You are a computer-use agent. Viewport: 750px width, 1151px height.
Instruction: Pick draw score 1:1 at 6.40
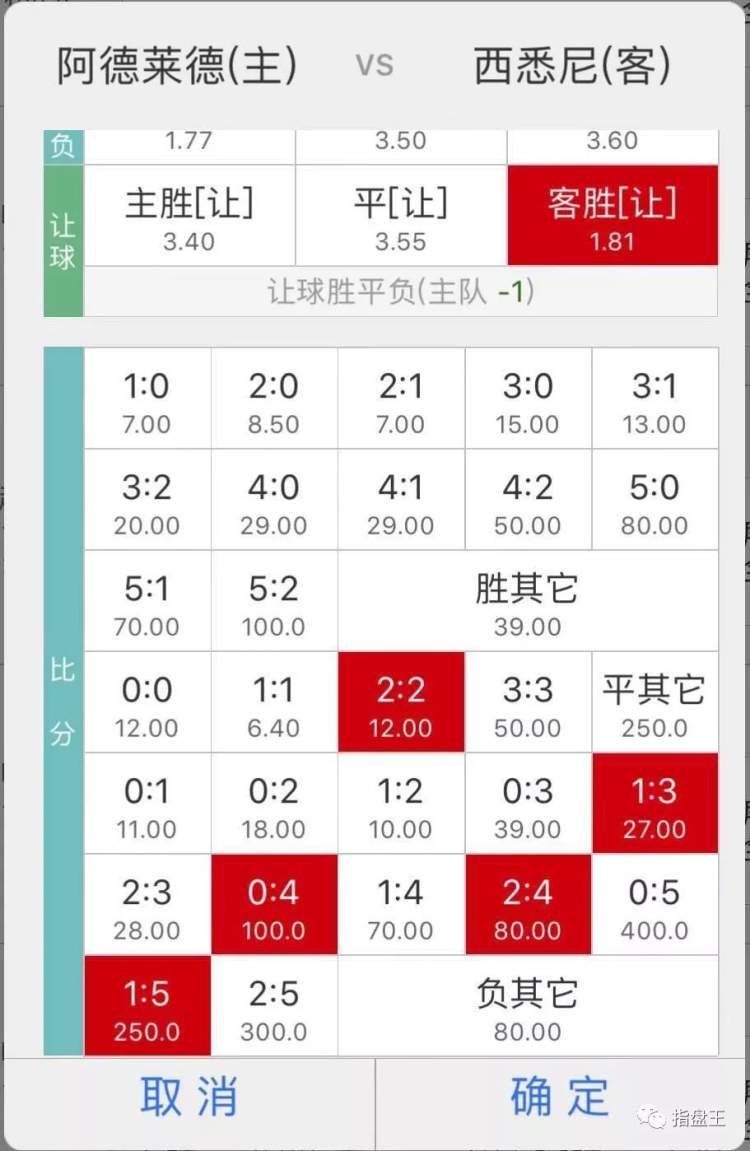click(273, 704)
